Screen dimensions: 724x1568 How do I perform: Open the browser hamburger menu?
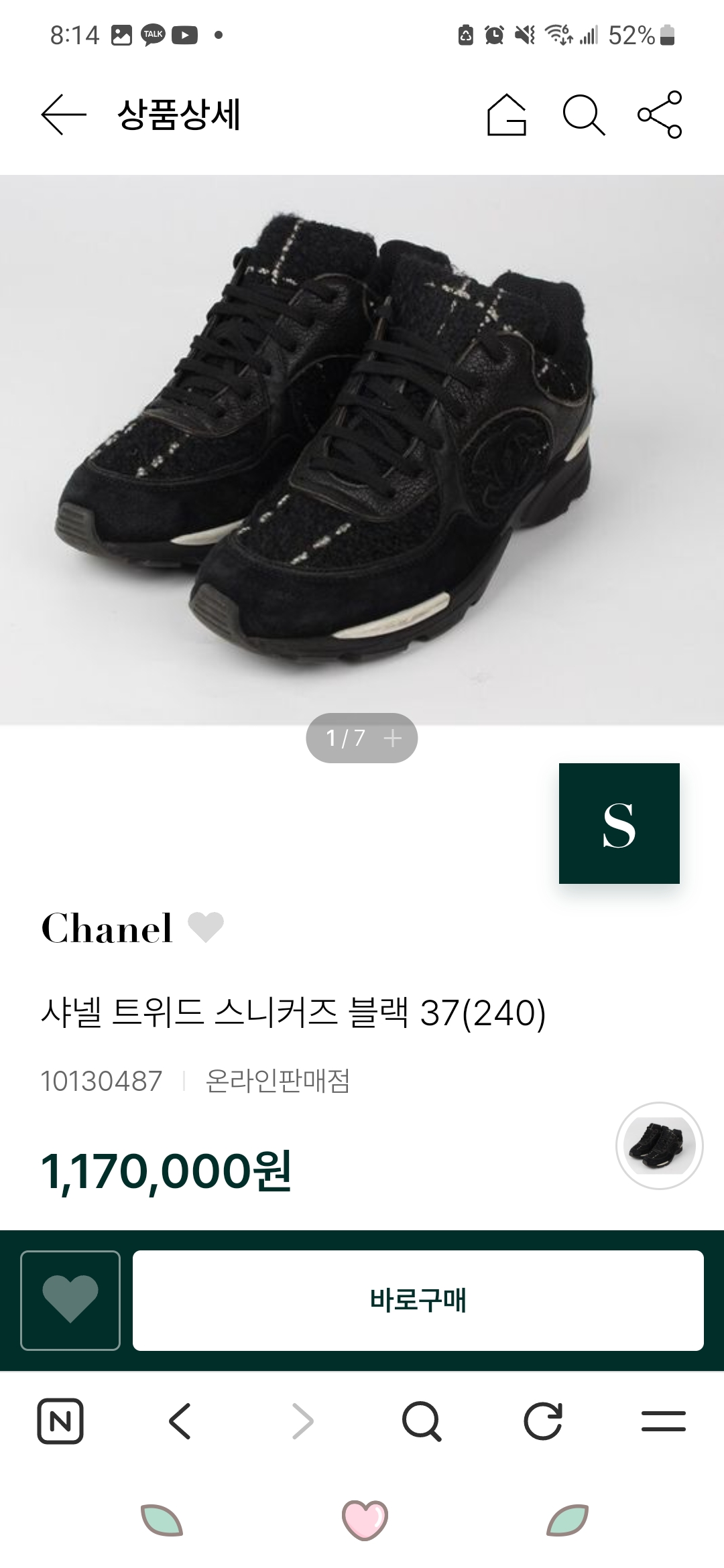[663, 1421]
